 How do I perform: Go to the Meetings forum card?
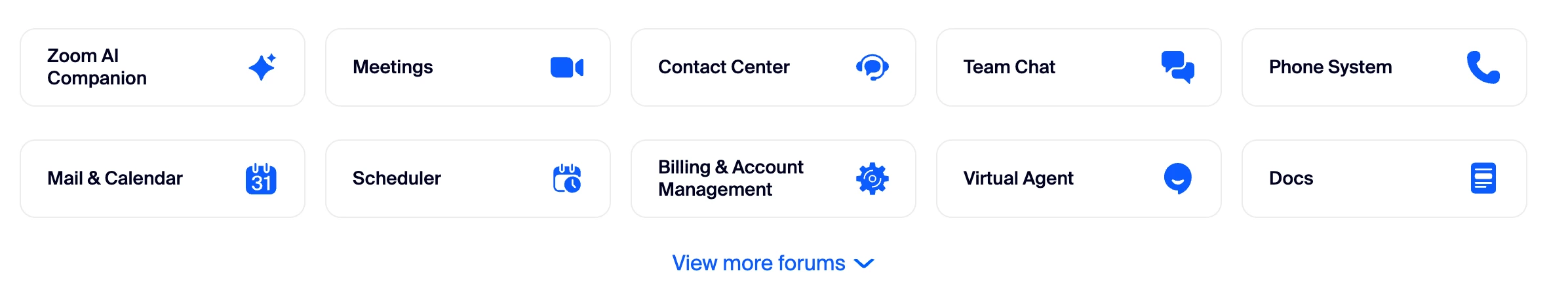[467, 67]
